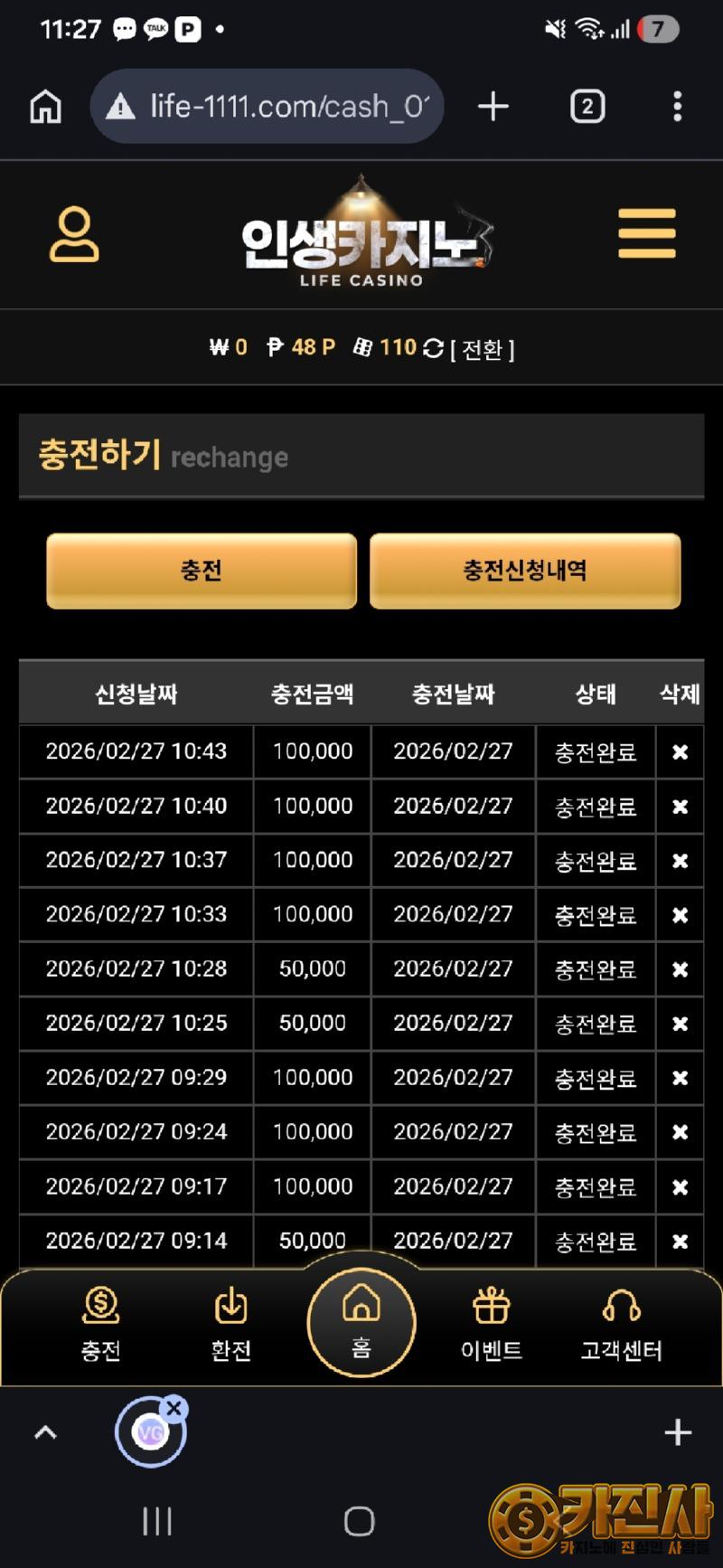Go to 충전 in bottom navigation
723x1568 pixels.
(100, 1325)
